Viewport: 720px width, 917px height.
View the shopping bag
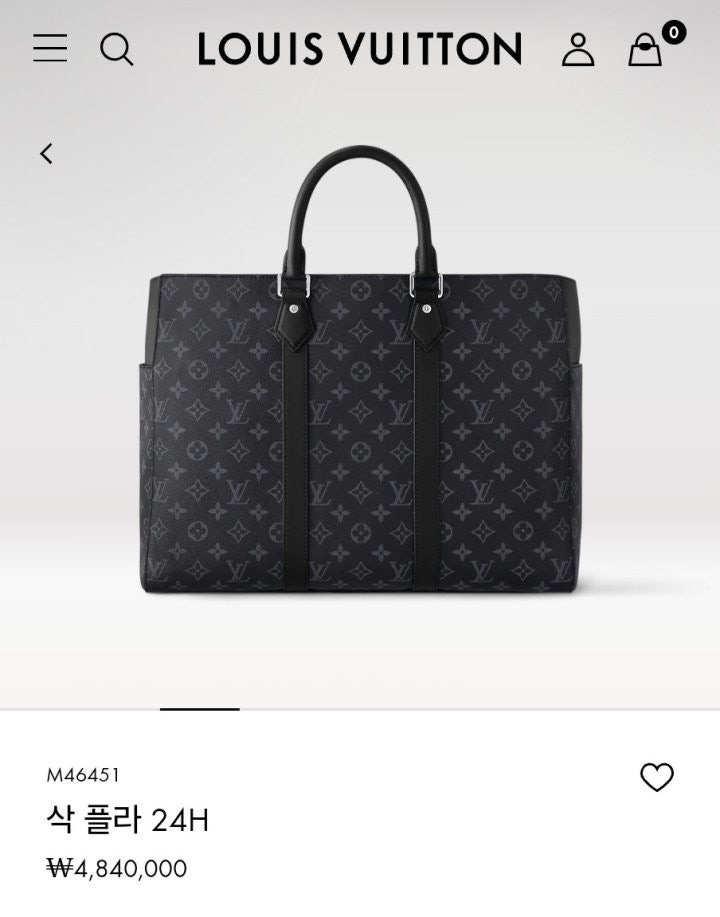646,48
